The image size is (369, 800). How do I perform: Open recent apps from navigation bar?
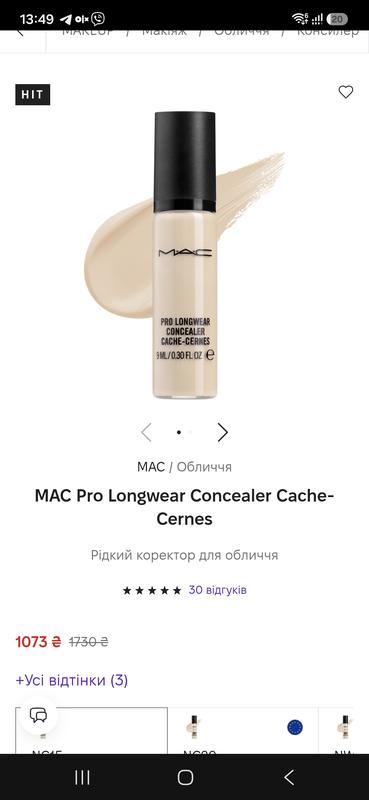pyautogui.click(x=82, y=778)
